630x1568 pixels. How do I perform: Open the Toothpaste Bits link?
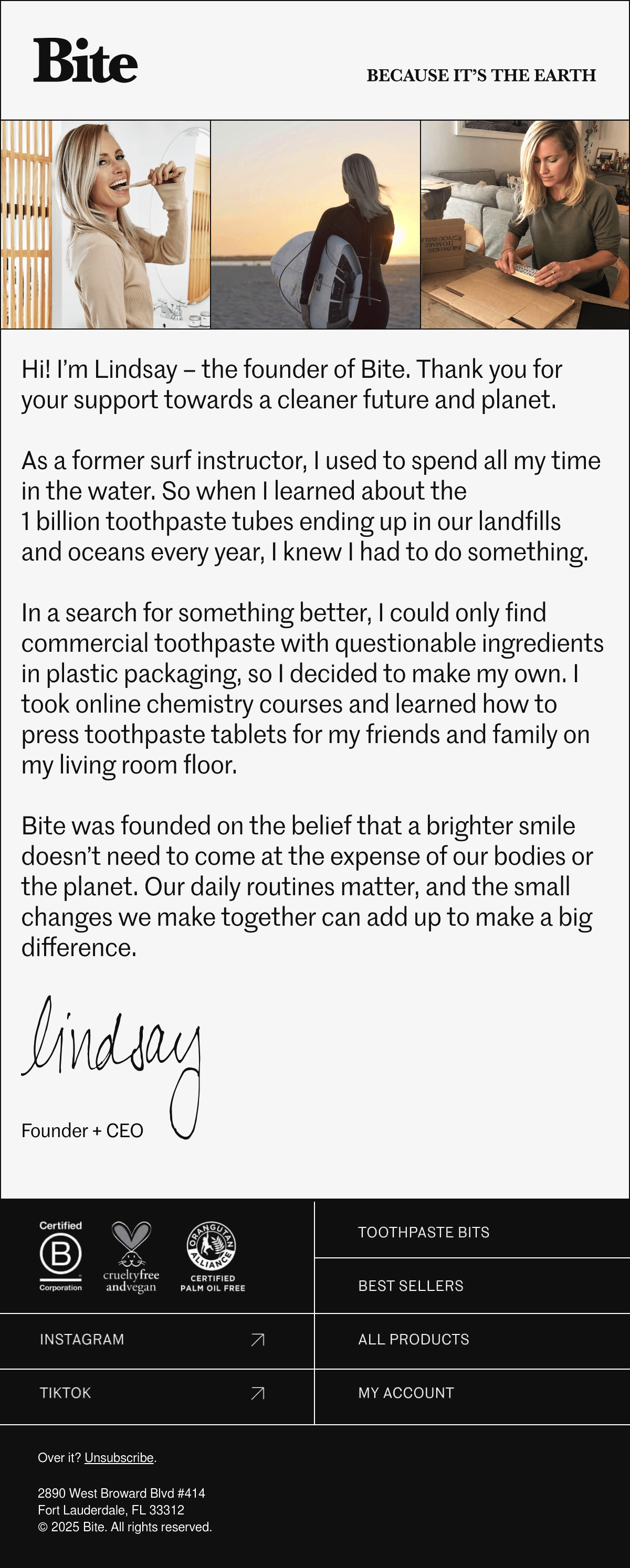click(x=472, y=1232)
